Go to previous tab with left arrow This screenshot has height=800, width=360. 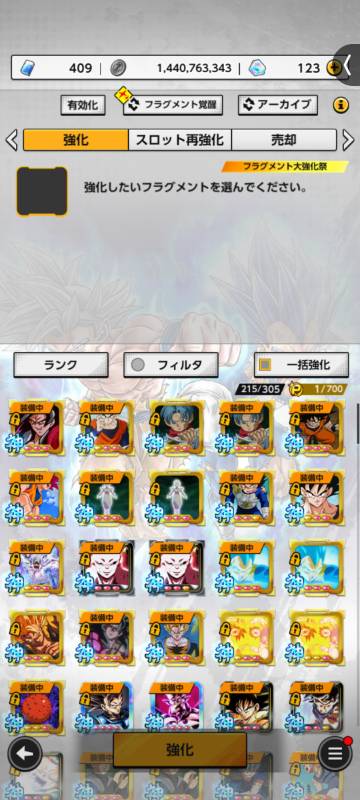(11, 140)
